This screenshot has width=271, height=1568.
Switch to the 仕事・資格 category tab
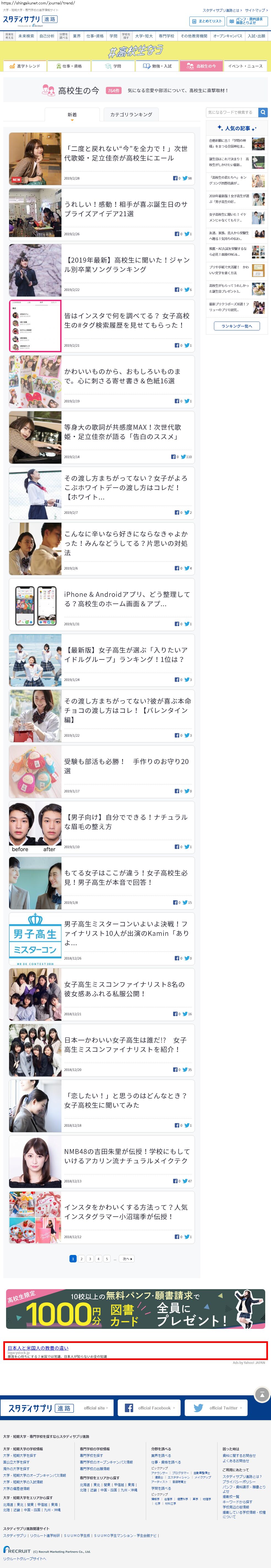(x=68, y=66)
